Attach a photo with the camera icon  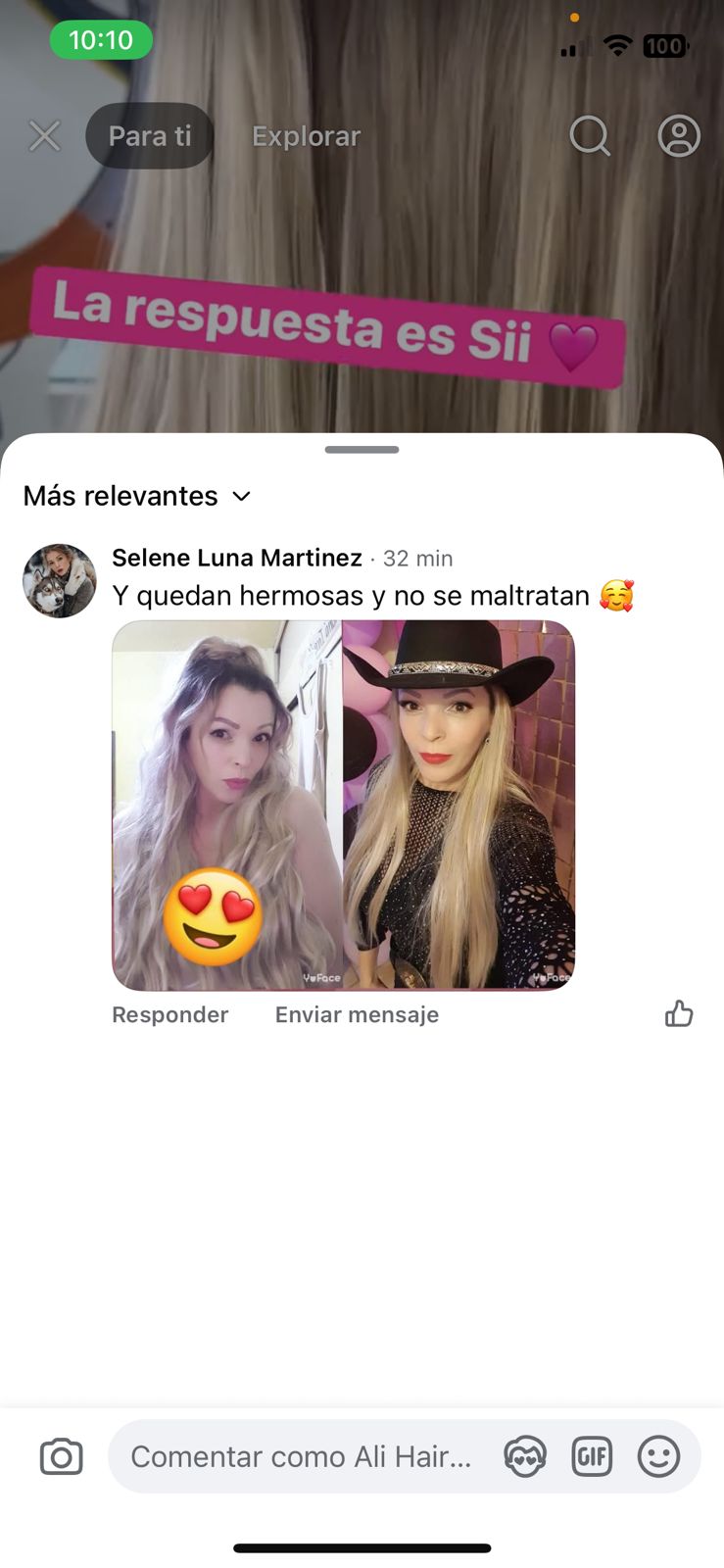(x=61, y=1456)
